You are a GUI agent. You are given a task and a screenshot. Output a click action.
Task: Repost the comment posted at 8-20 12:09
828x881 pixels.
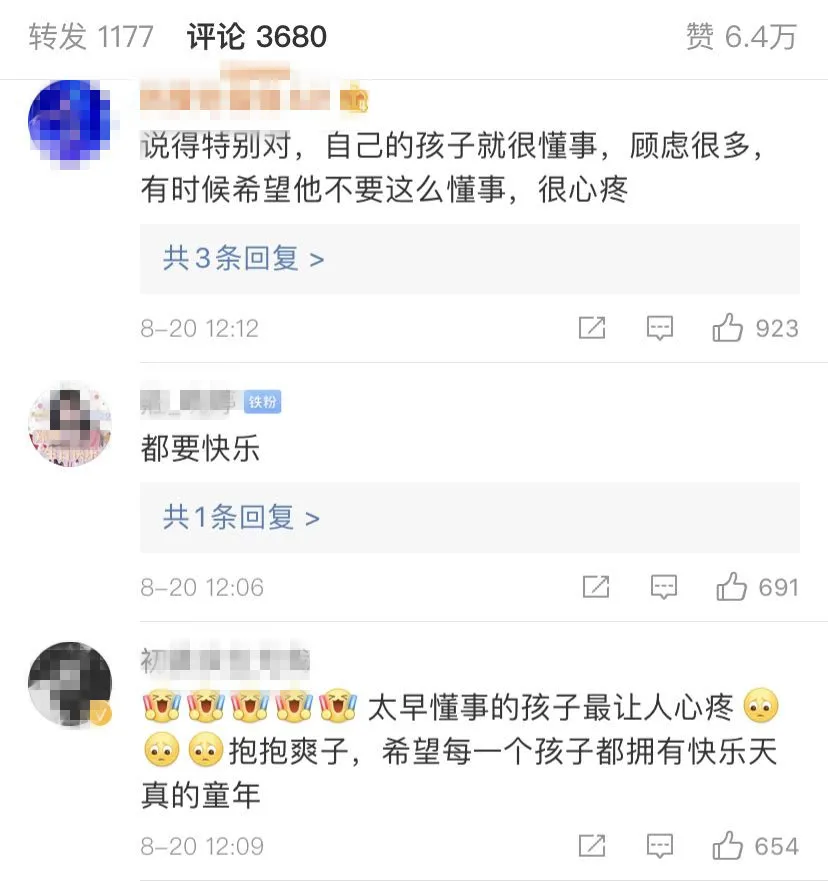(x=592, y=846)
